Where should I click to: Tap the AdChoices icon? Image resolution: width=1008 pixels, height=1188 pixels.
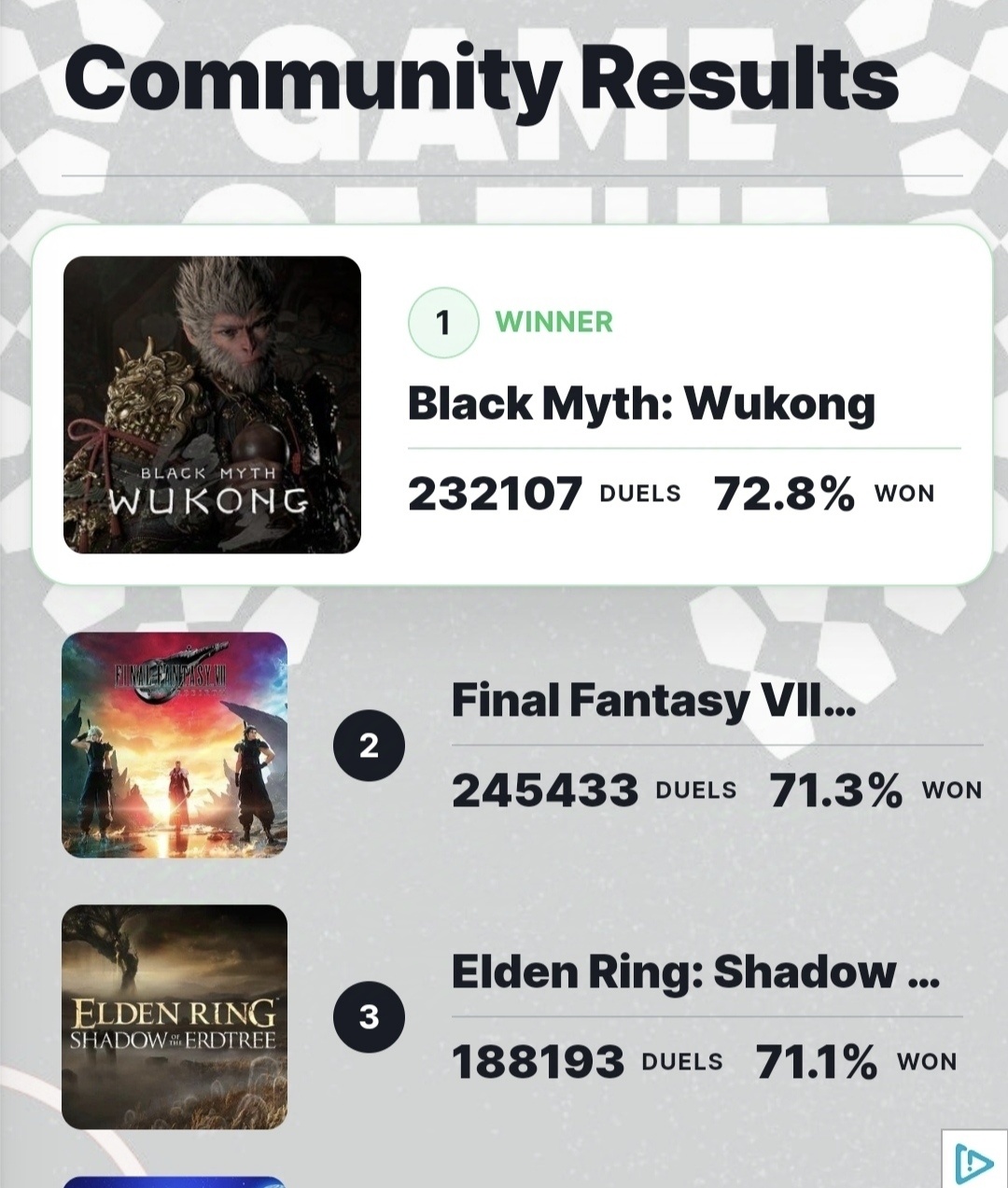tap(973, 1162)
